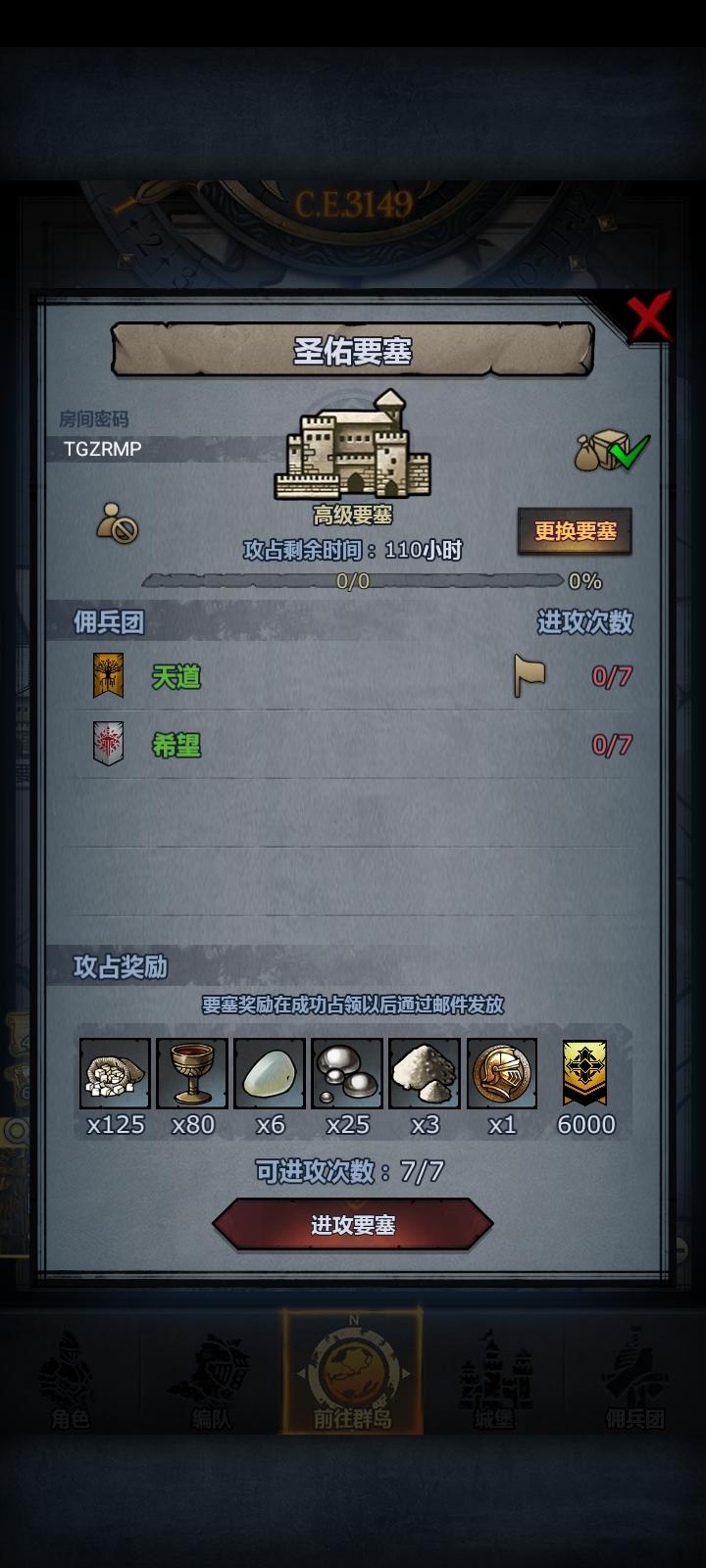The image size is (706, 1568).
Task: Select the golden goblet reward showing x80
Action: (191, 1075)
